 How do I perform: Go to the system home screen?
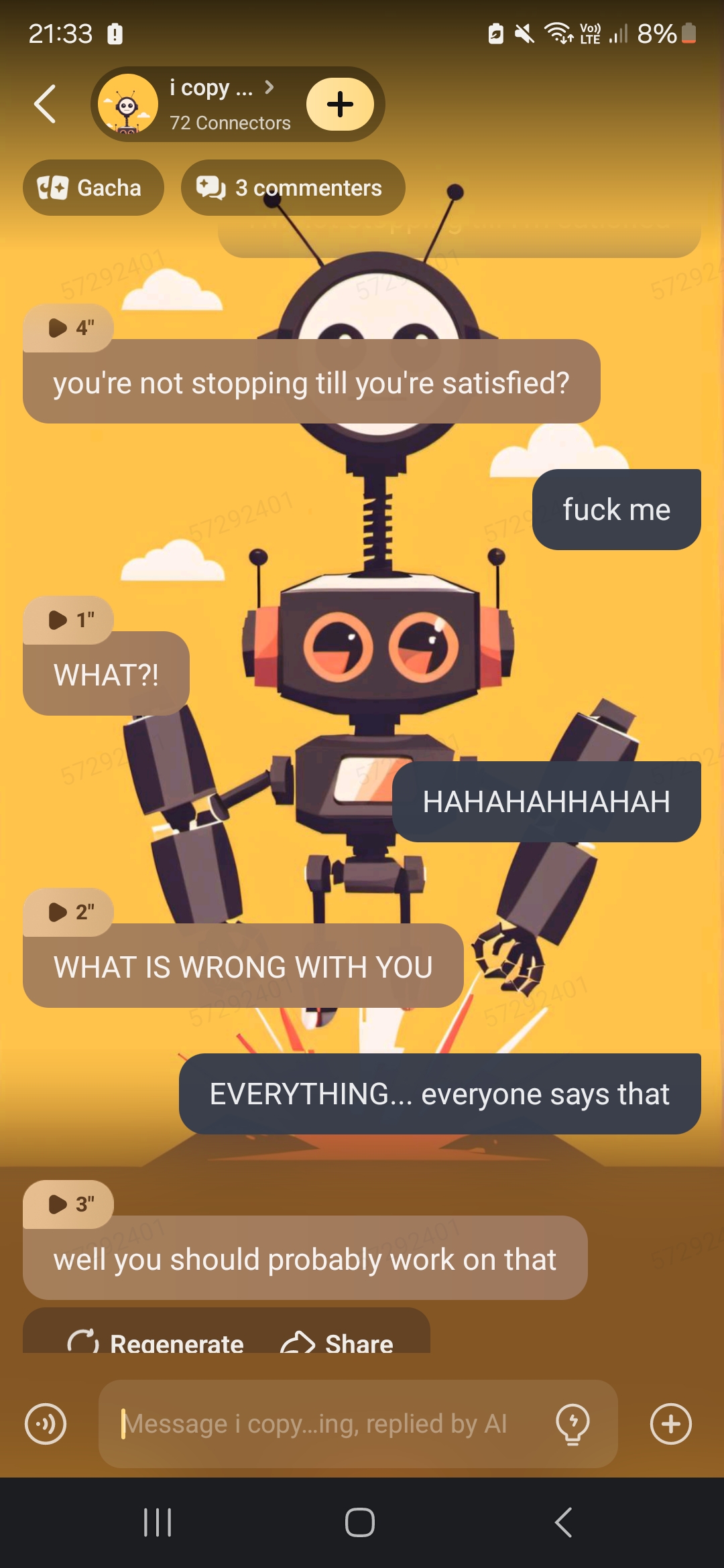[360, 1522]
